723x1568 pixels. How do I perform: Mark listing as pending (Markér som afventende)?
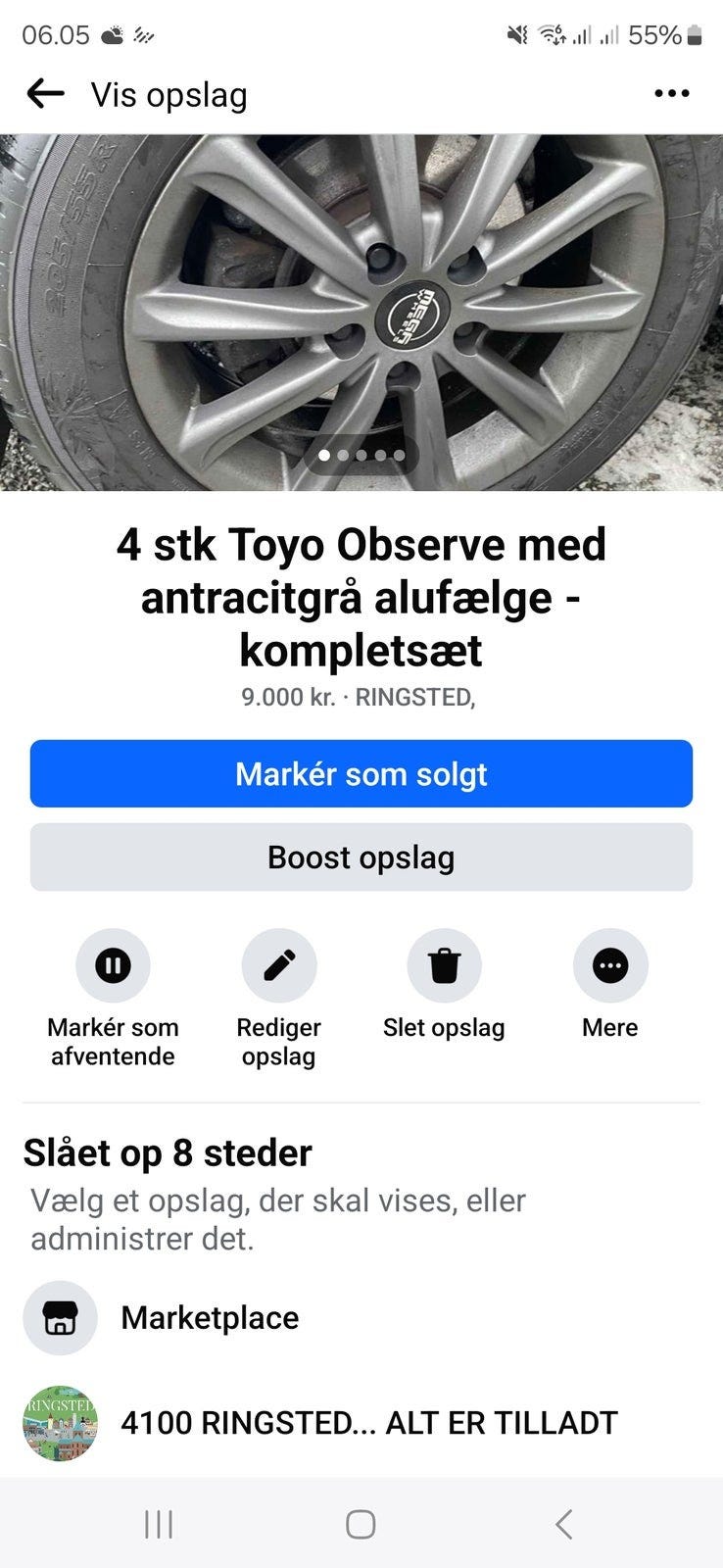pyautogui.click(x=113, y=966)
